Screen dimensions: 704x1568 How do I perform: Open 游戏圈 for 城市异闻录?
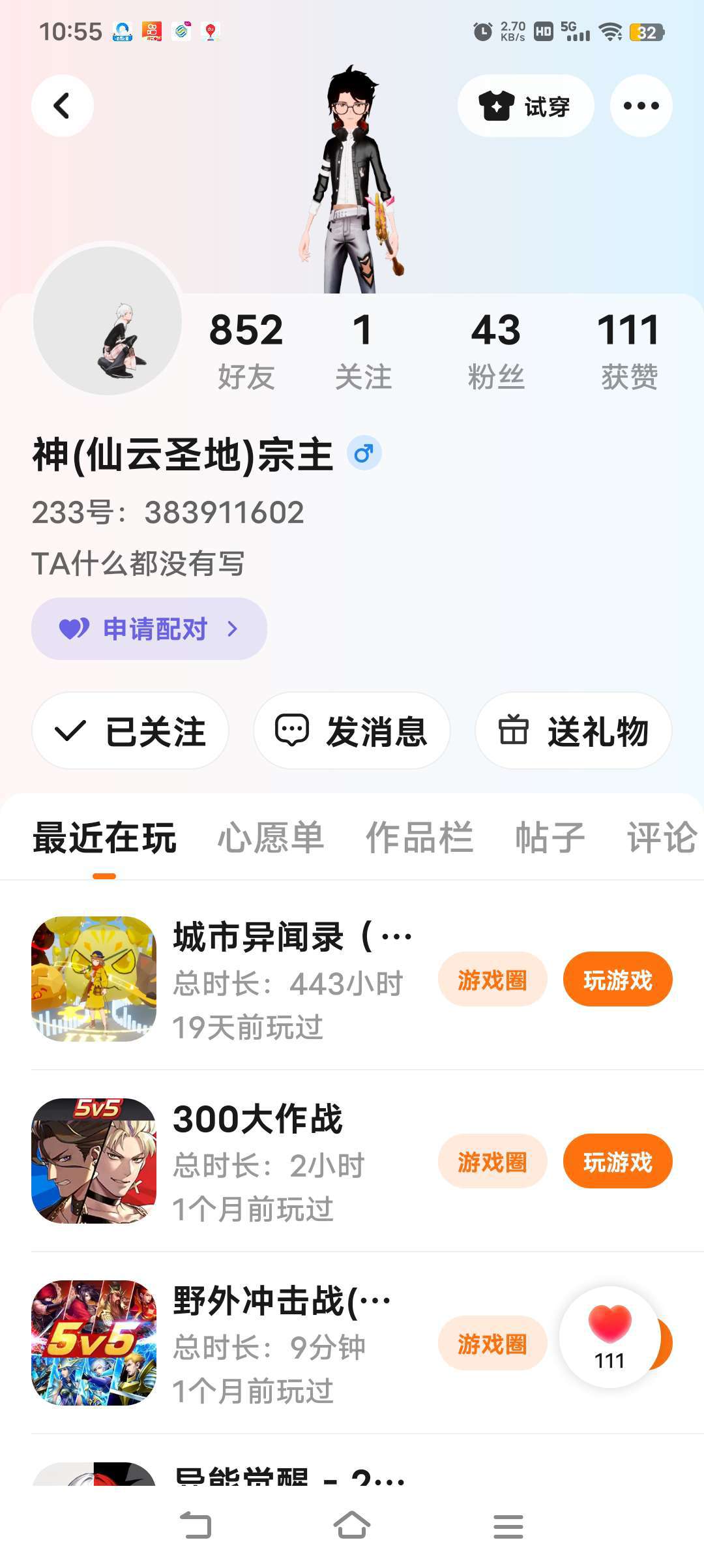tap(492, 979)
